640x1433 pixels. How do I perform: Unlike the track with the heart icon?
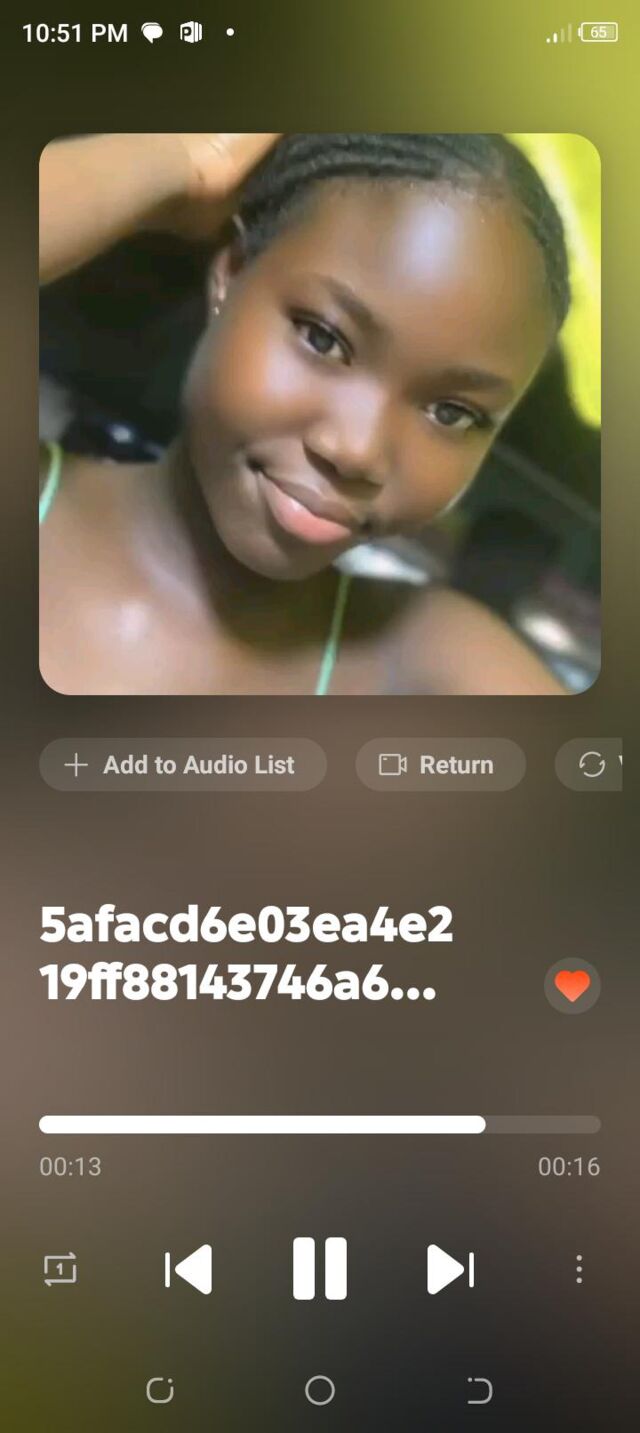pyautogui.click(x=572, y=987)
